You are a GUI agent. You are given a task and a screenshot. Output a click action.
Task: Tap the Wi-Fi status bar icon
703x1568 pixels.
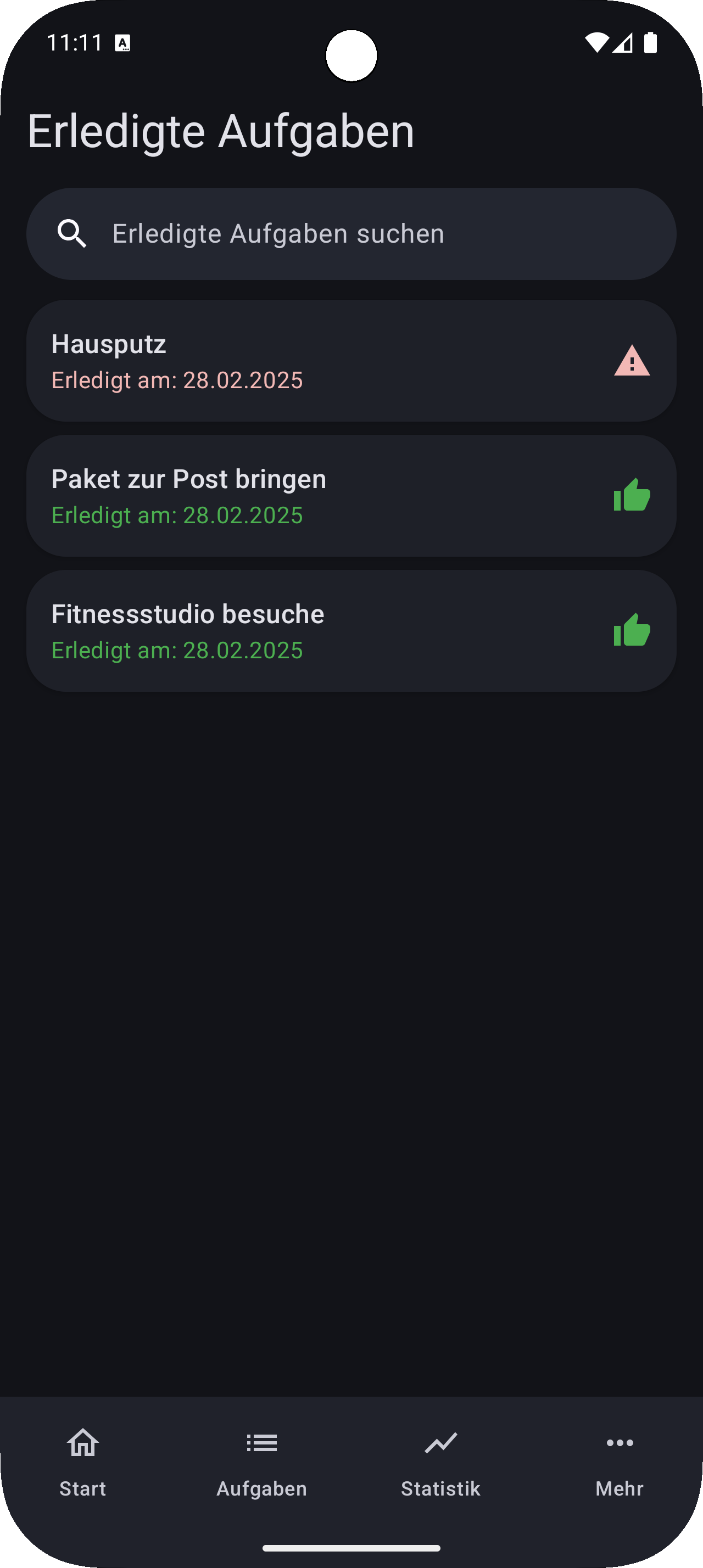[x=597, y=41]
